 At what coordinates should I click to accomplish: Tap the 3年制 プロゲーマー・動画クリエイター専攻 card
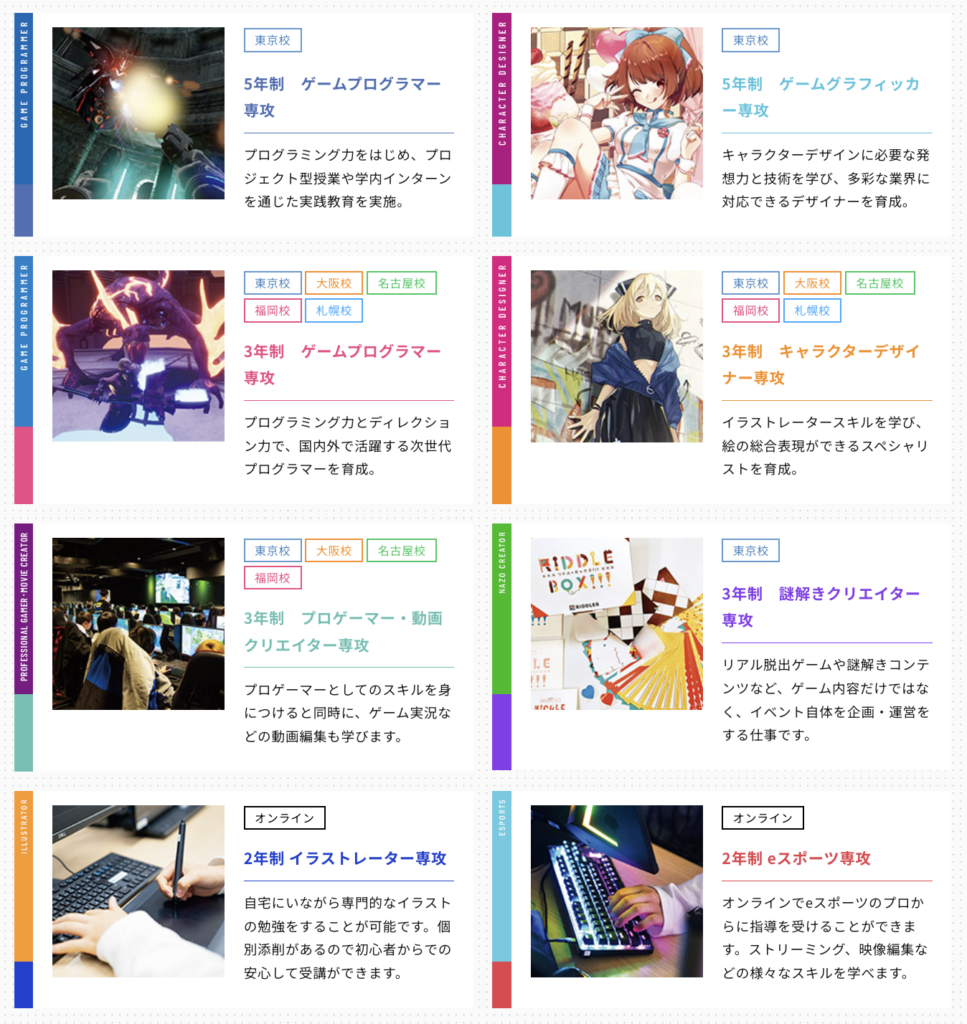click(x=342, y=632)
